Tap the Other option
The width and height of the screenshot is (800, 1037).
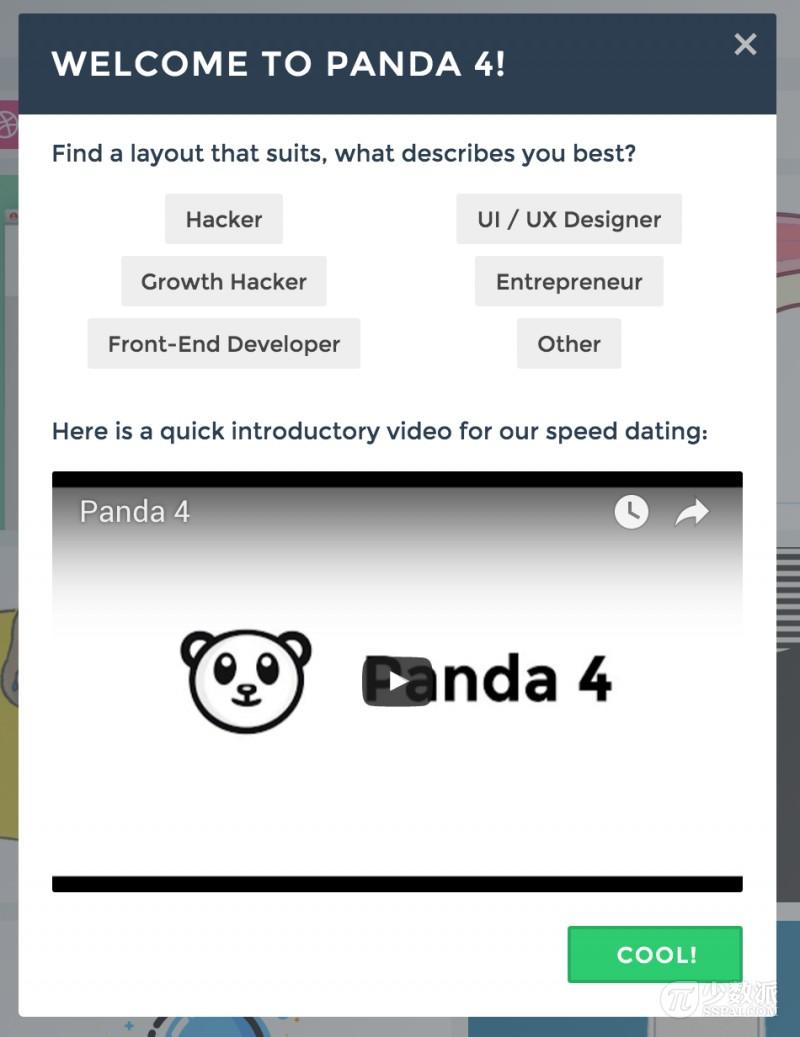click(569, 344)
